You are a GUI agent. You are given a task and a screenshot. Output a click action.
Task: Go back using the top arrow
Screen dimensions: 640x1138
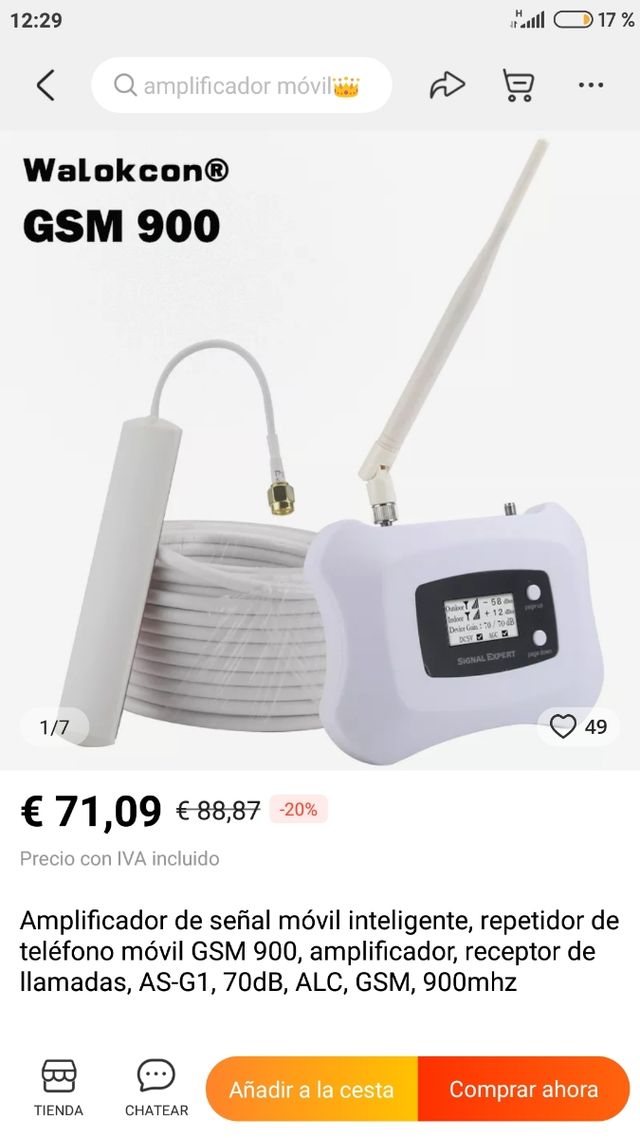45,86
